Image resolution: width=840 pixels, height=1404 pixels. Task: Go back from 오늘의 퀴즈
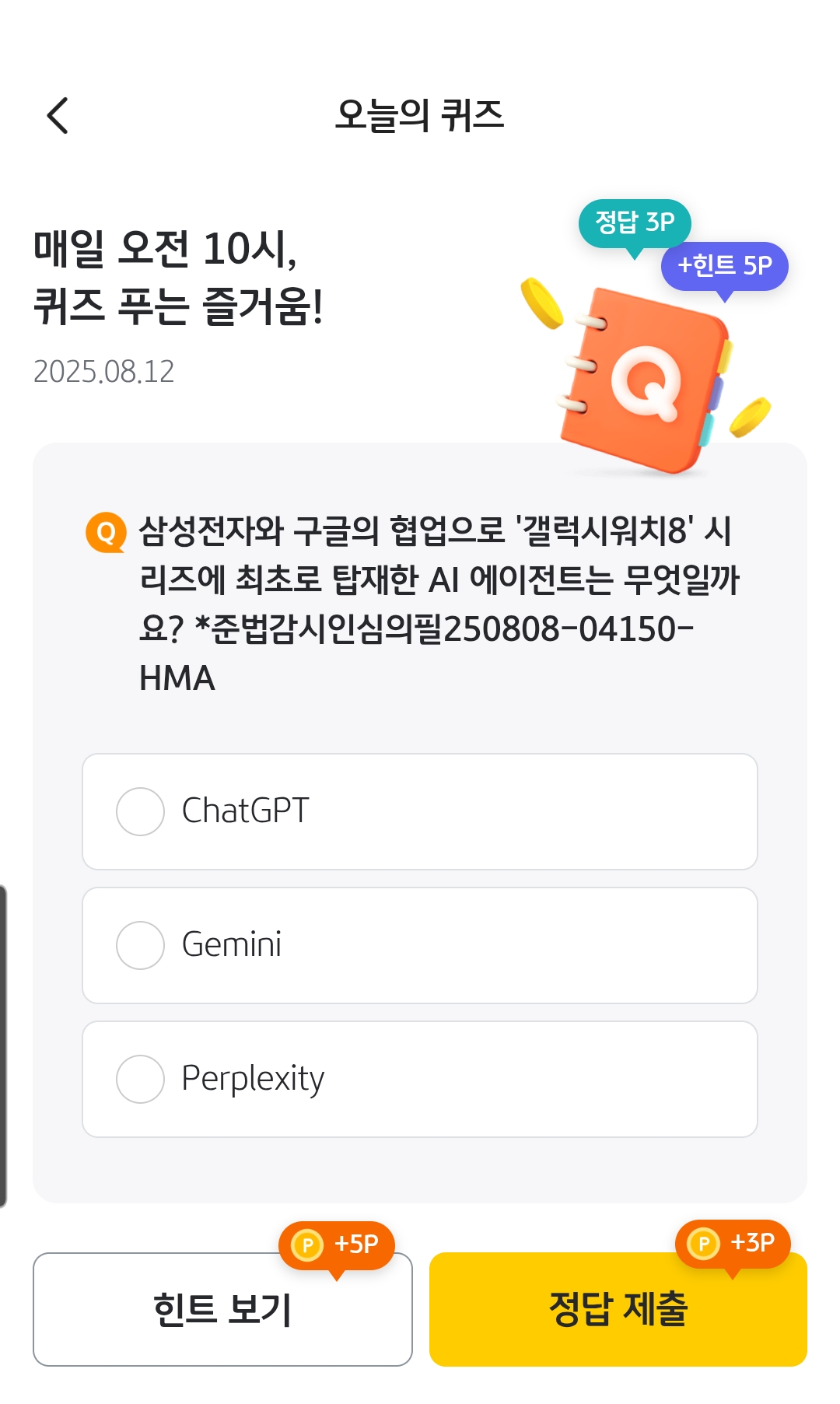tap(58, 116)
